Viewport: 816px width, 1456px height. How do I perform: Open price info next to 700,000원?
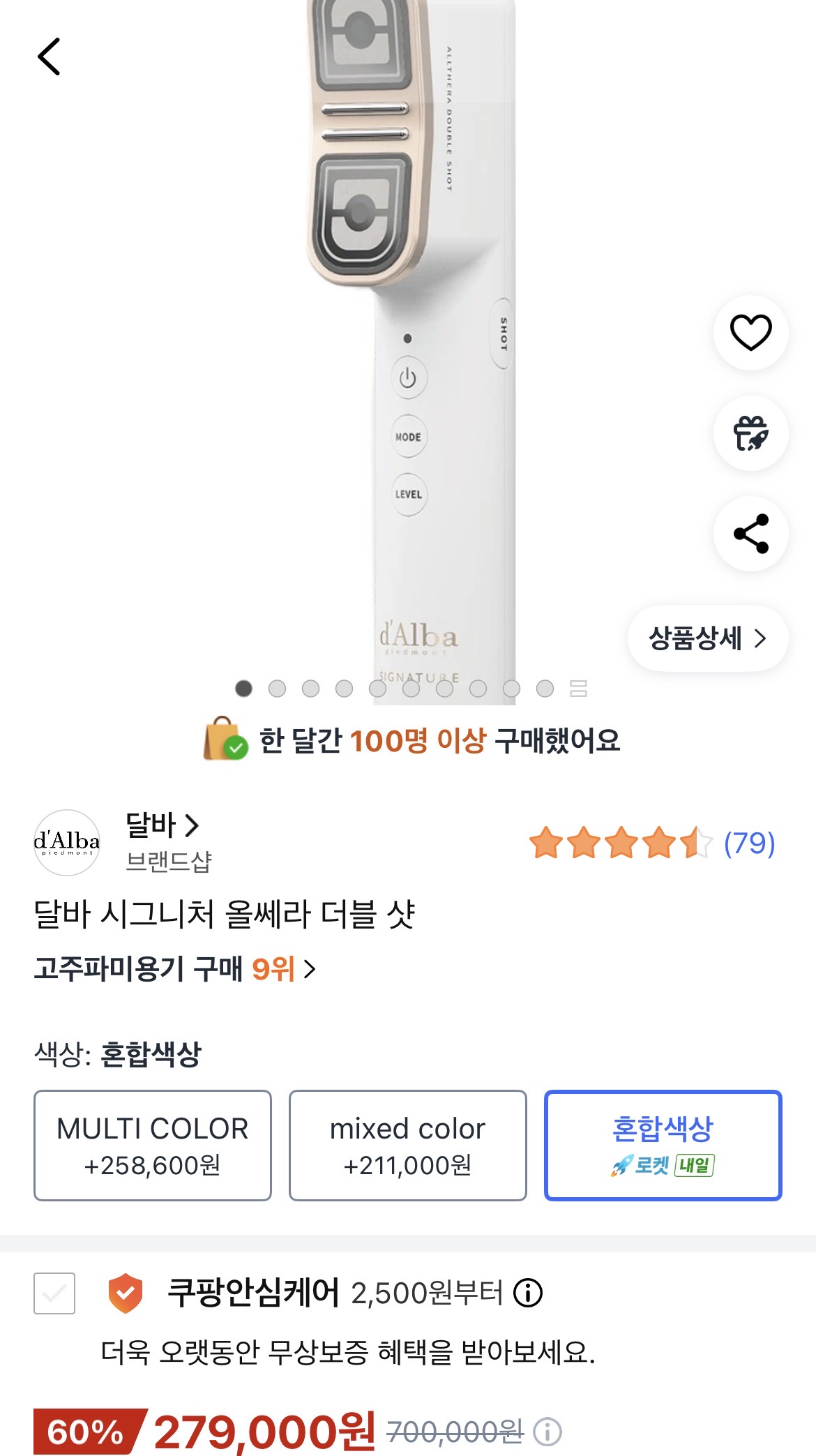point(547,1432)
